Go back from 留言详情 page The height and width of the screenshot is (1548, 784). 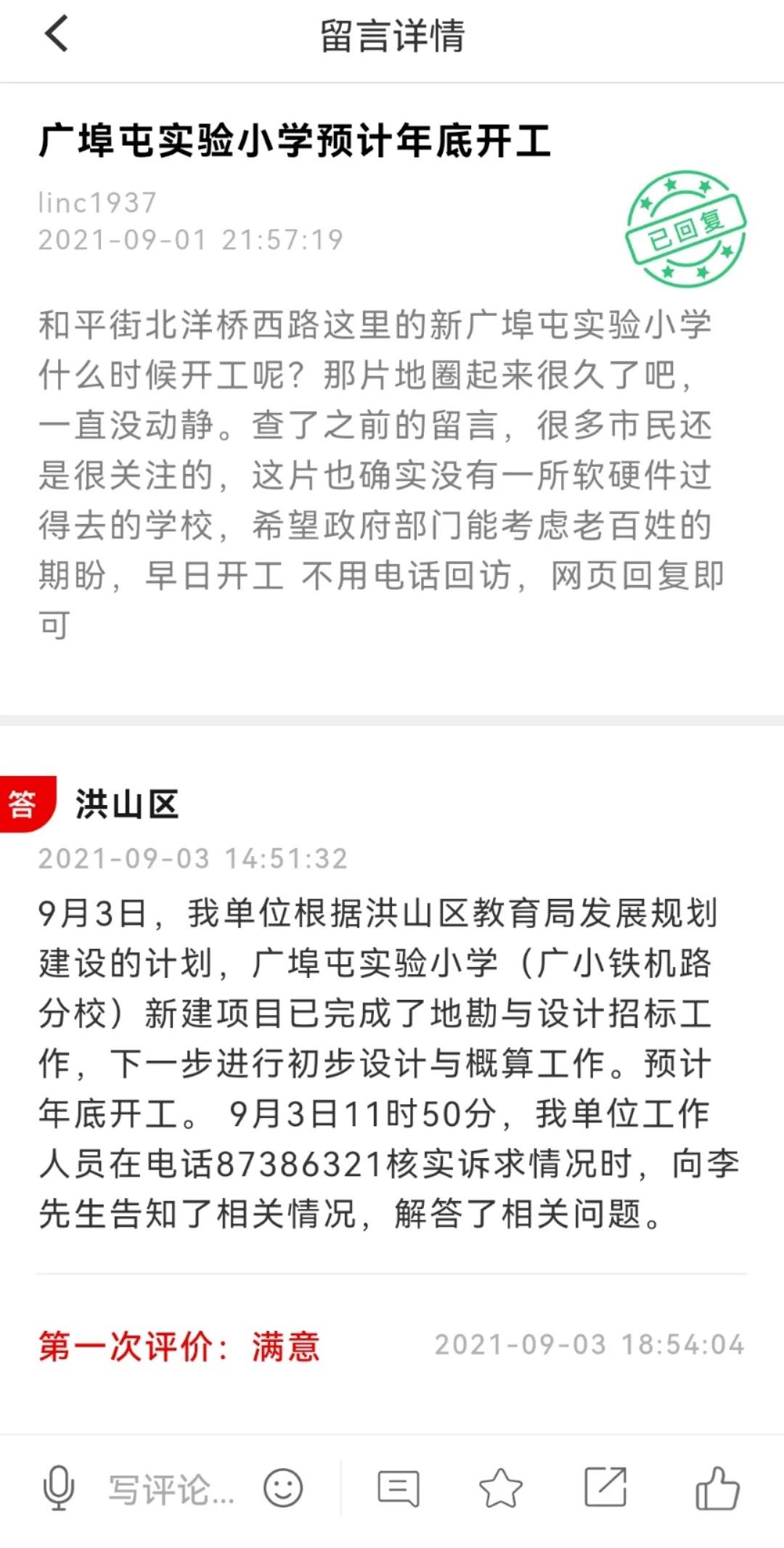pyautogui.click(x=57, y=34)
